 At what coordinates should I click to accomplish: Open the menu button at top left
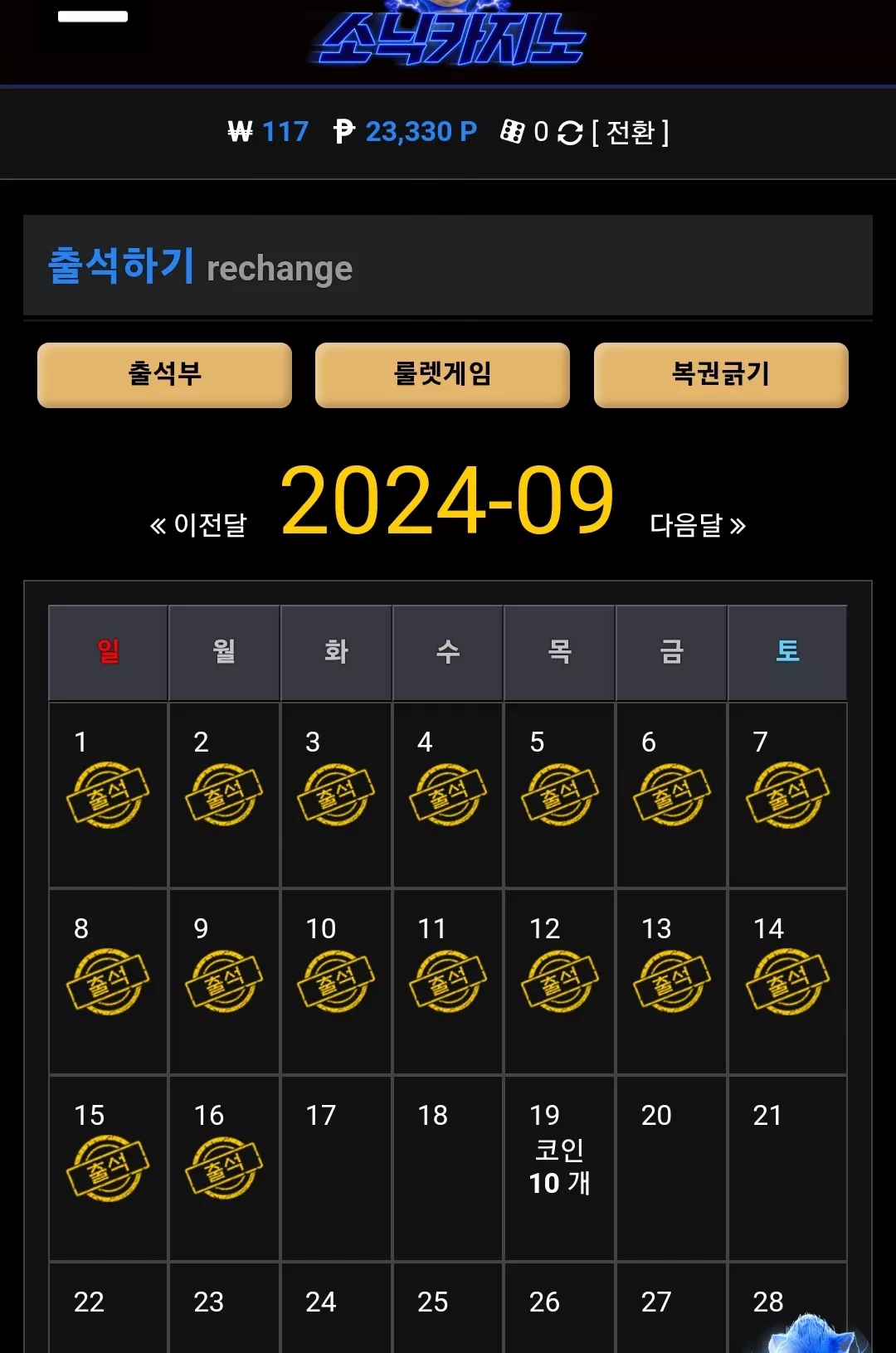[x=93, y=17]
